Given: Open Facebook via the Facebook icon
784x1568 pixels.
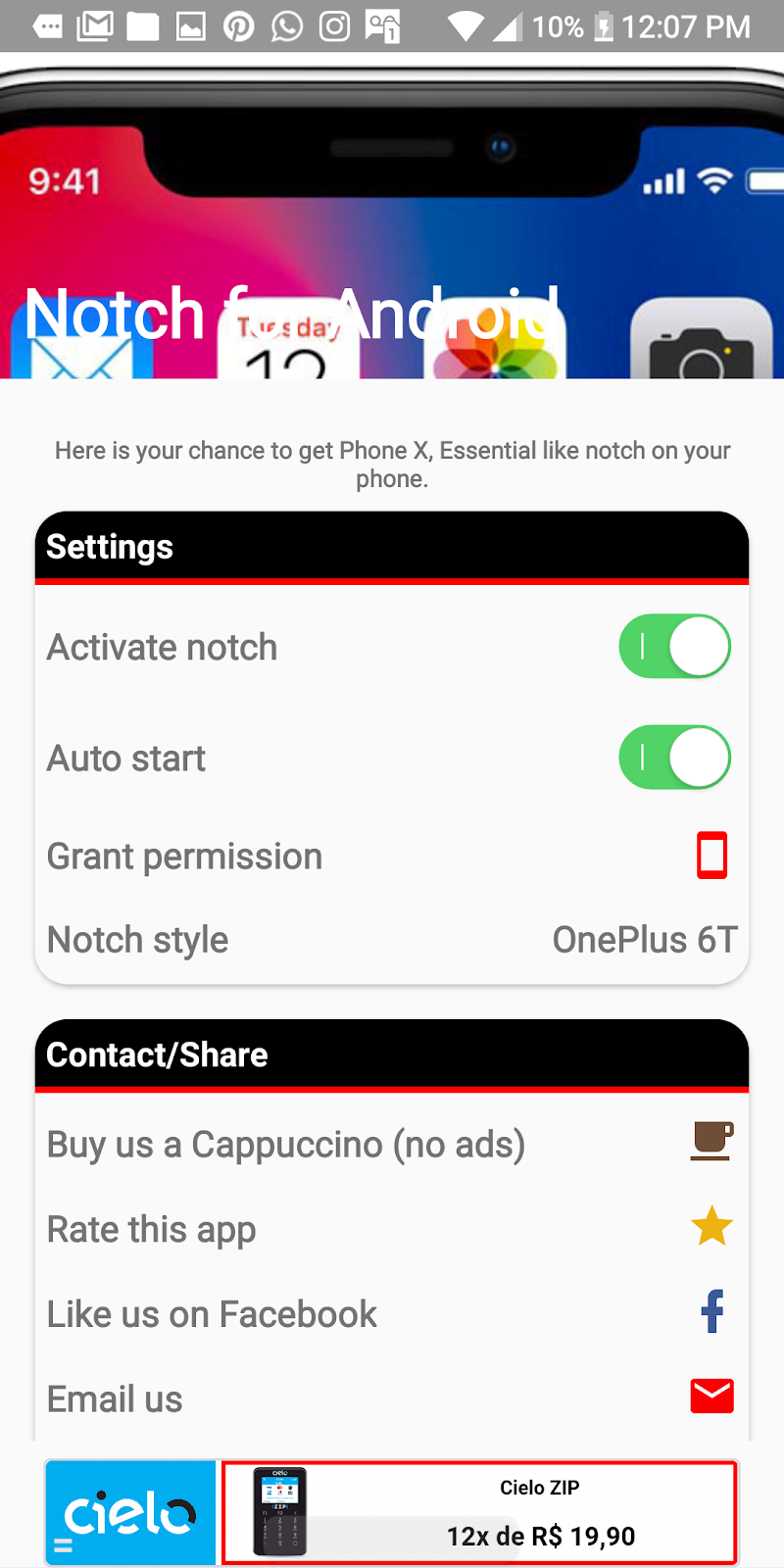Looking at the screenshot, I should [711, 1312].
